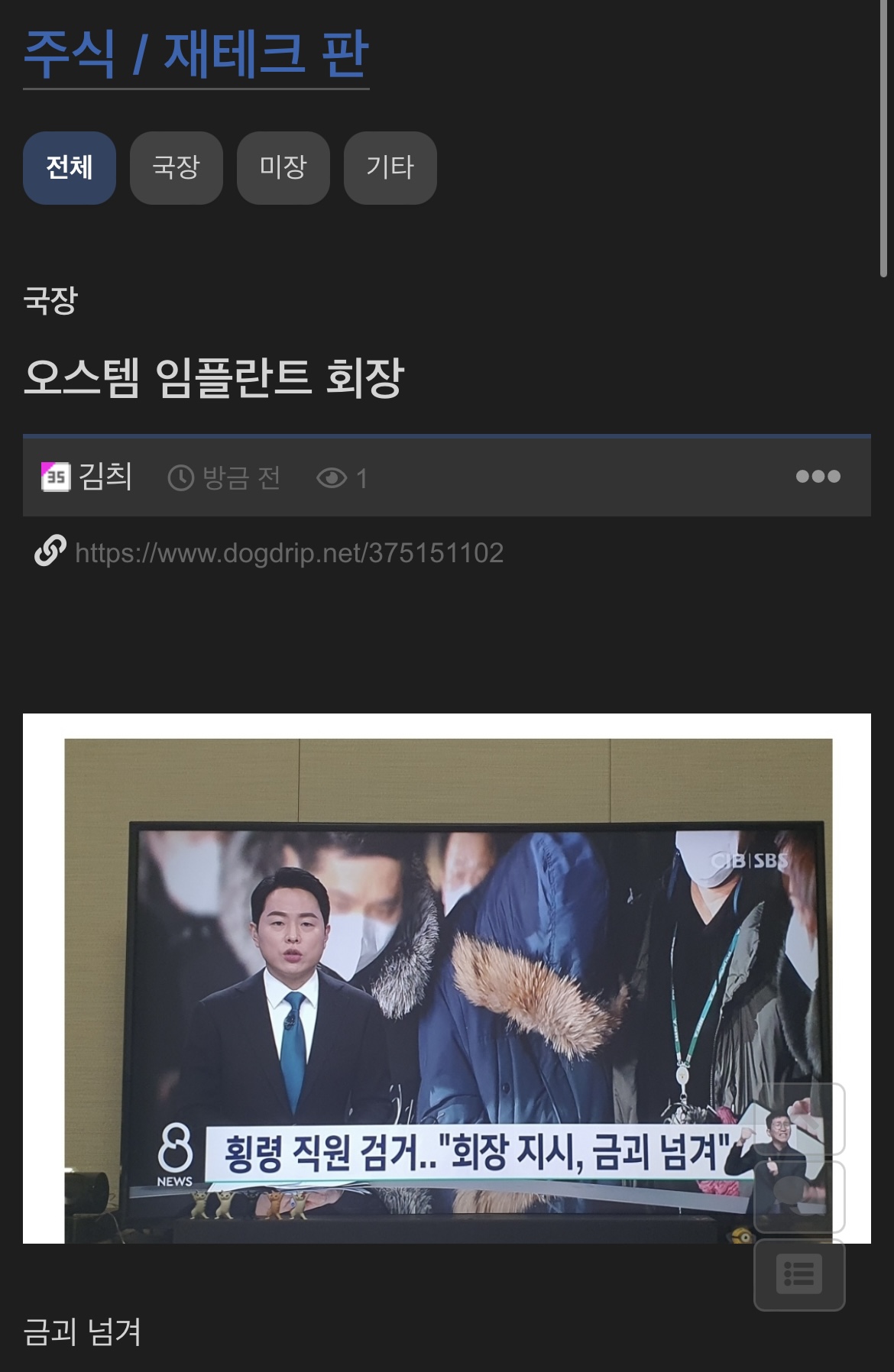Image resolution: width=894 pixels, height=1372 pixels.
Task: Open author 김치's profile menu
Action: (105, 477)
